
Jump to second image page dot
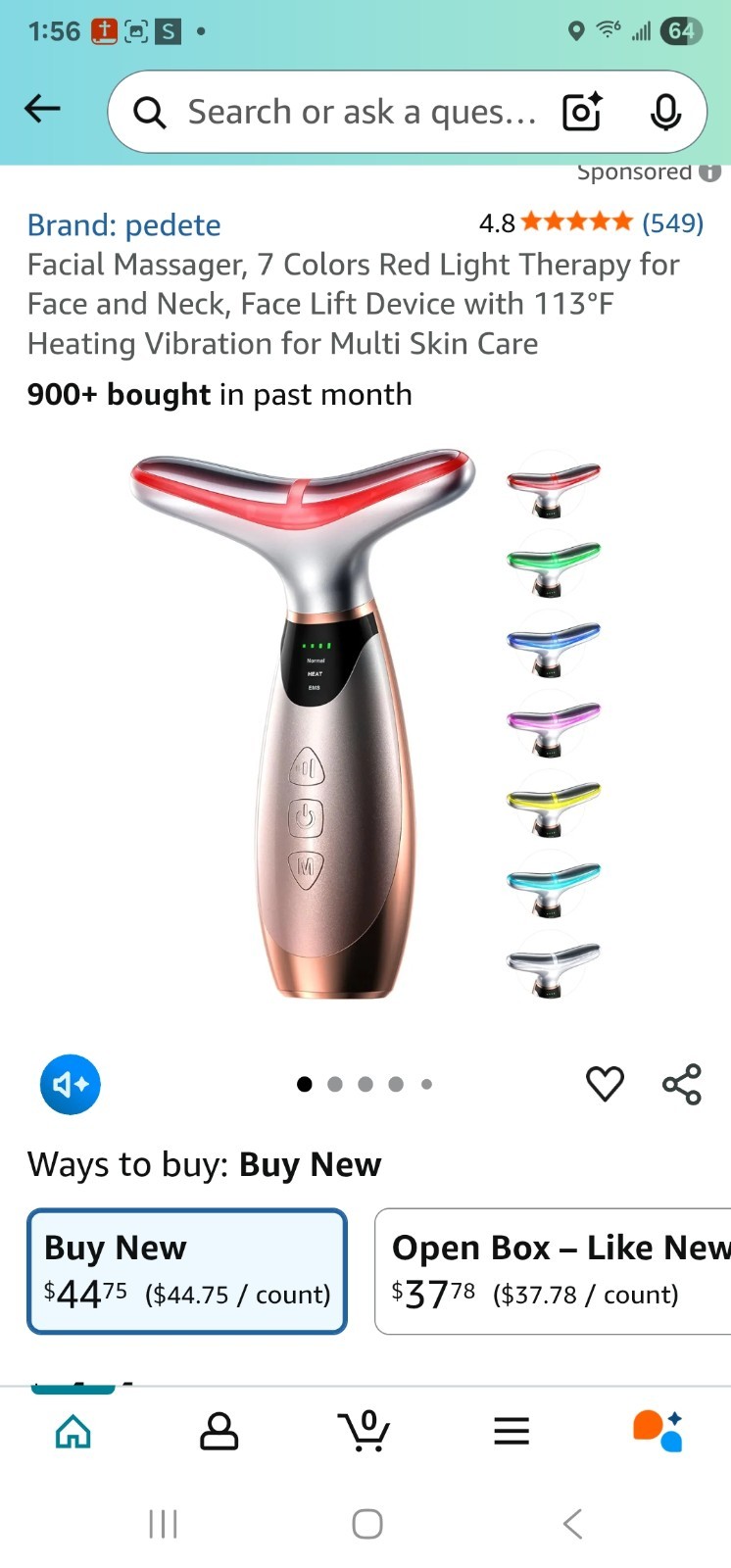(x=335, y=1084)
